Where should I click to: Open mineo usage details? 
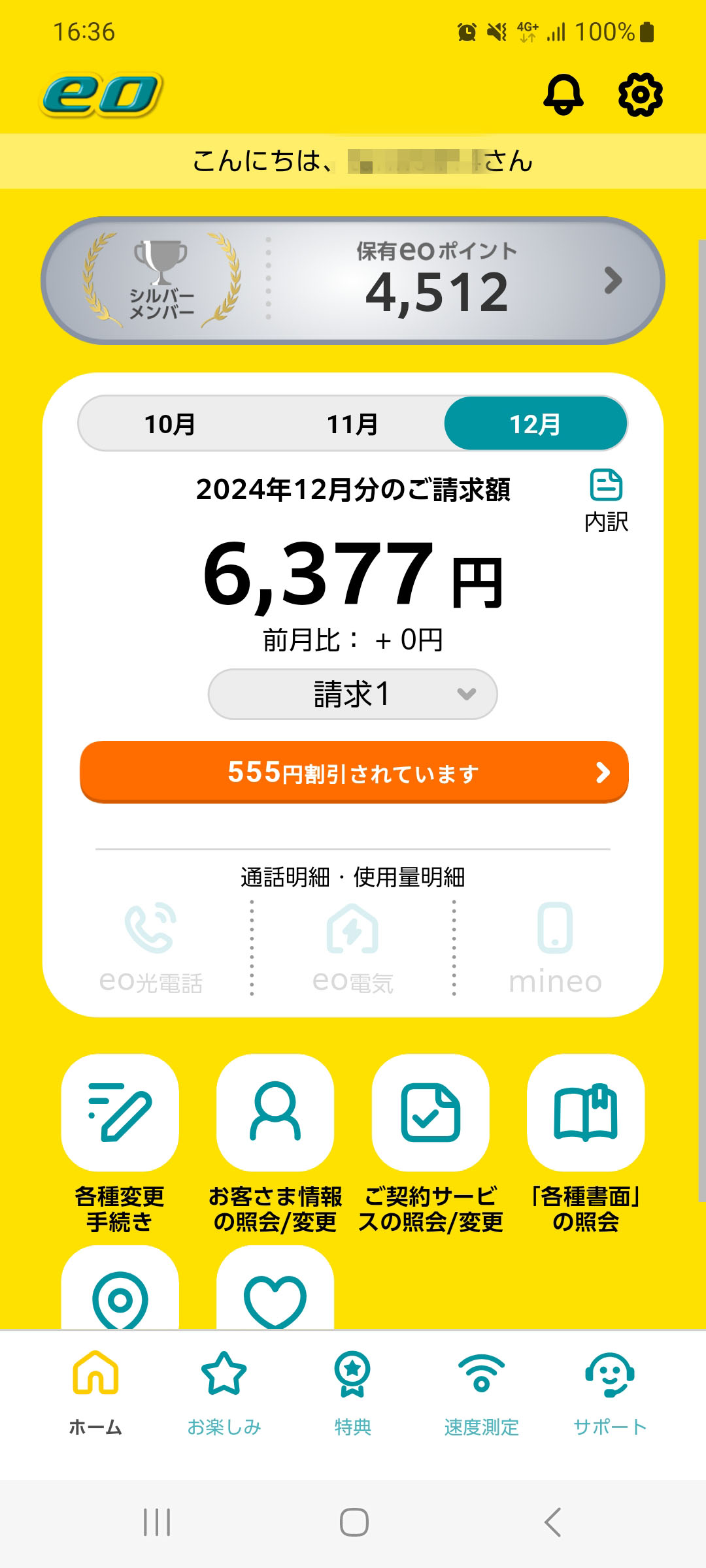coord(555,947)
